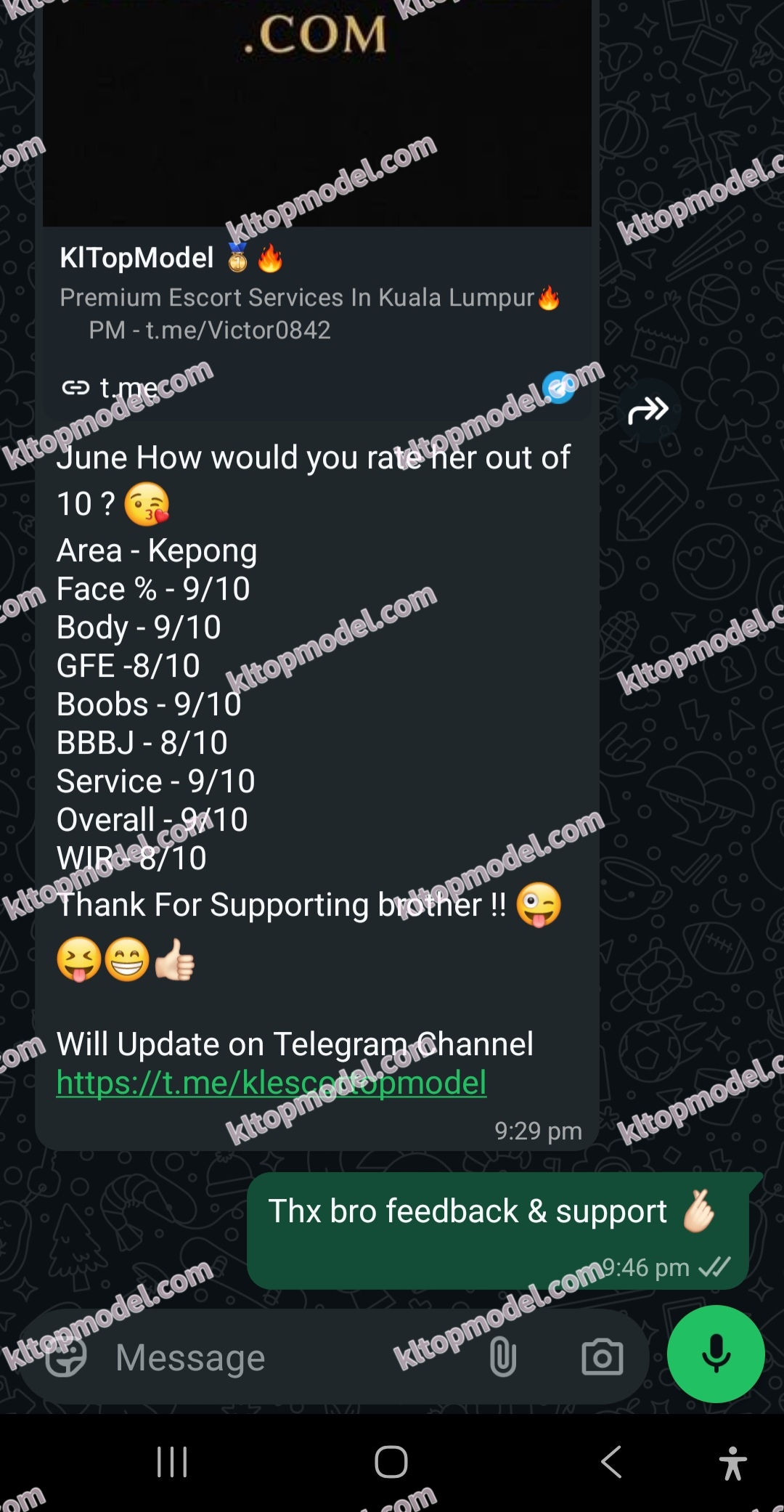Screen dimensions: 784x1512
Task: Record a voice message with the microphone
Action: 716,1354
